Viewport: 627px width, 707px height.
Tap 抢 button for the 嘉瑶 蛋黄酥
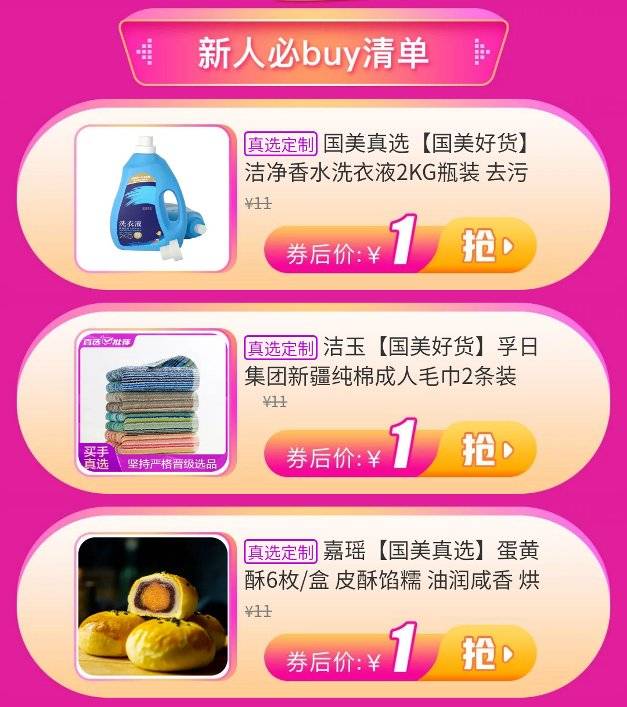pyautogui.click(x=487, y=654)
